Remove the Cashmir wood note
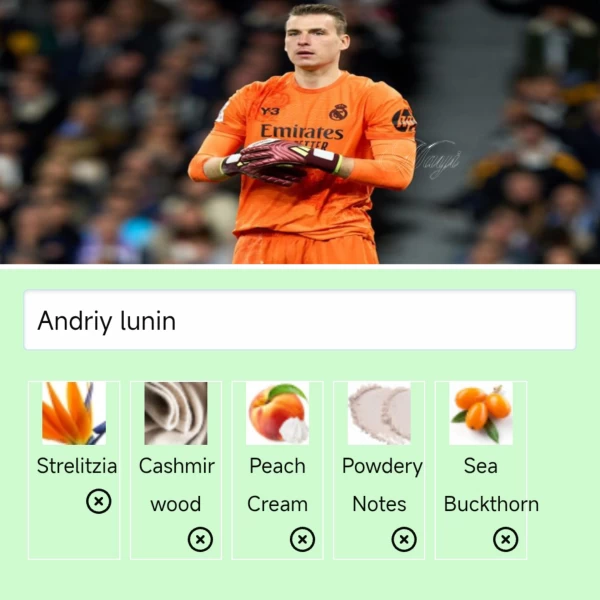This screenshot has height=600, width=600. [x=200, y=540]
